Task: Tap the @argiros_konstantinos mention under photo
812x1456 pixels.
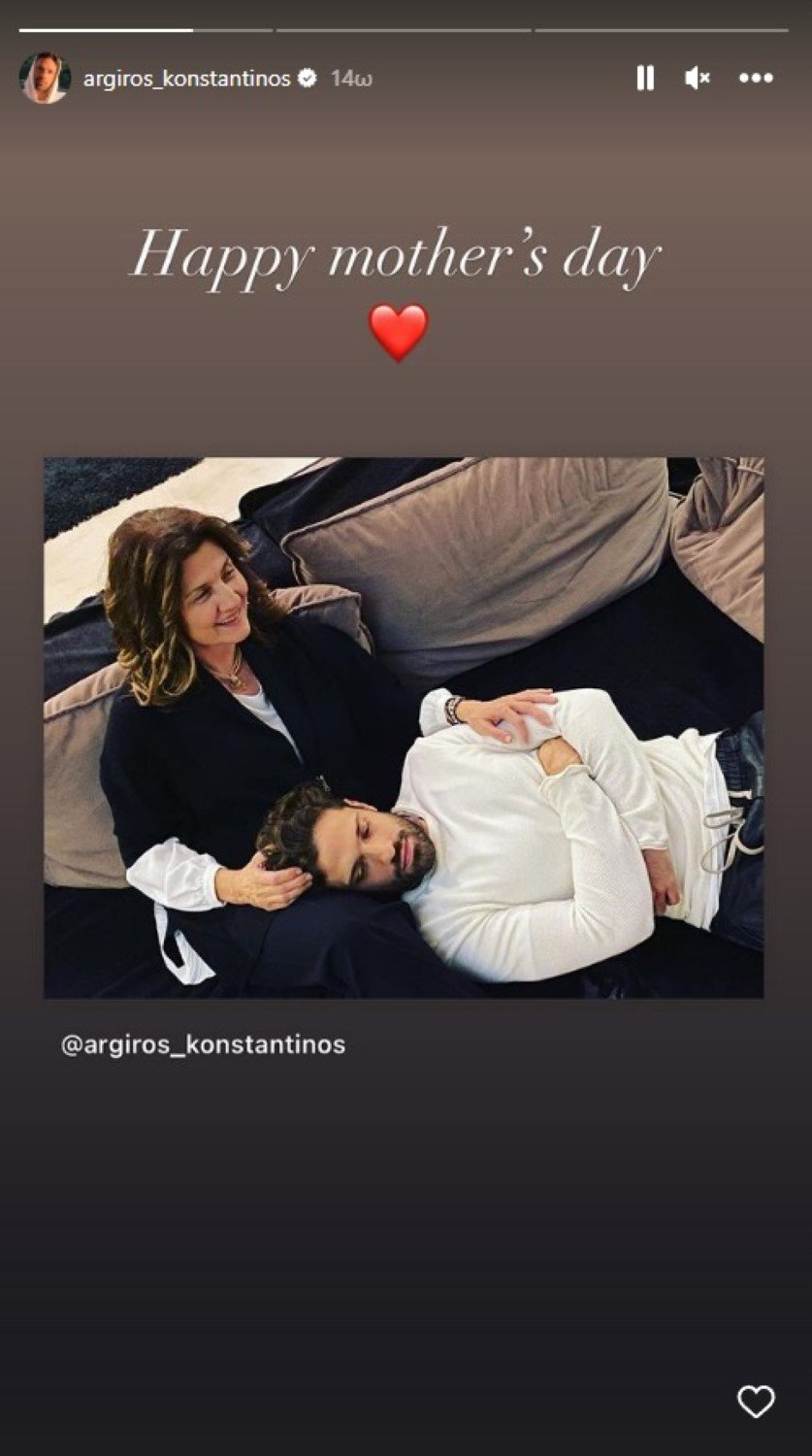Action: 203,1045
